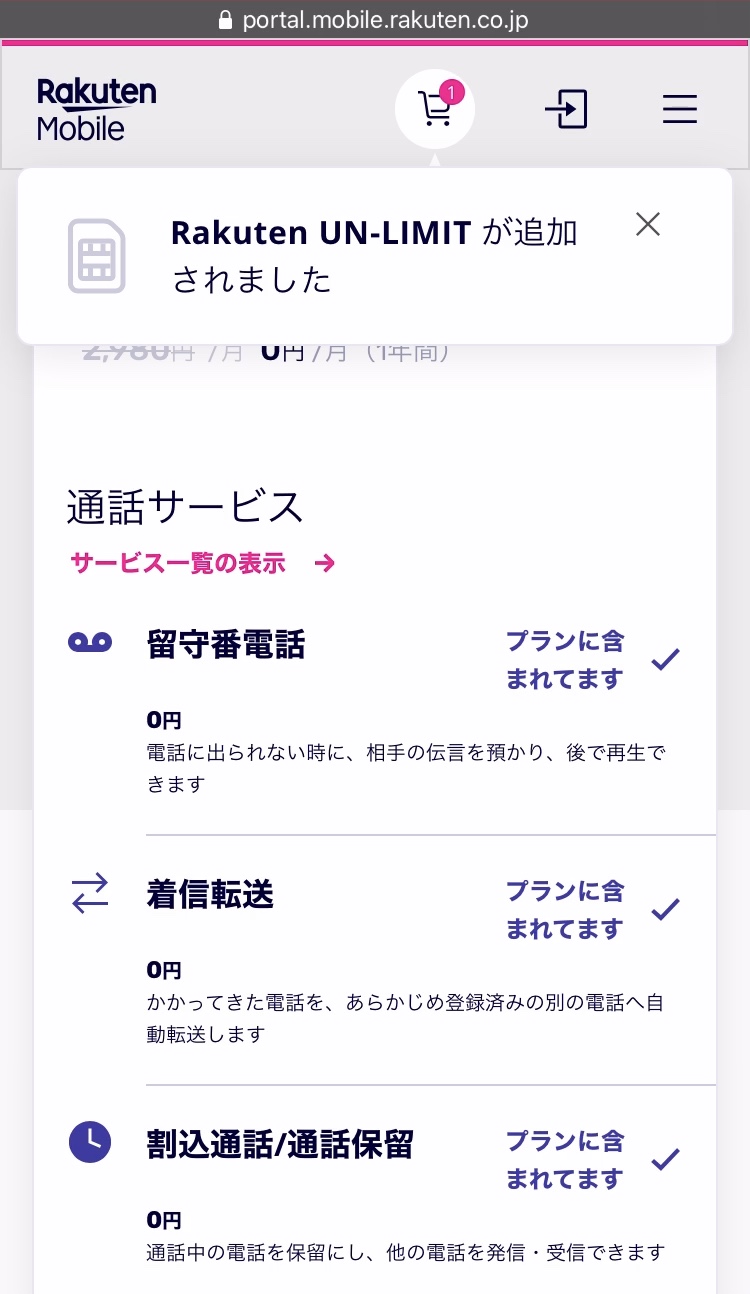The height and width of the screenshot is (1294, 750).
Task: Go to the Rakuten Mobile home logo
Action: point(97,109)
